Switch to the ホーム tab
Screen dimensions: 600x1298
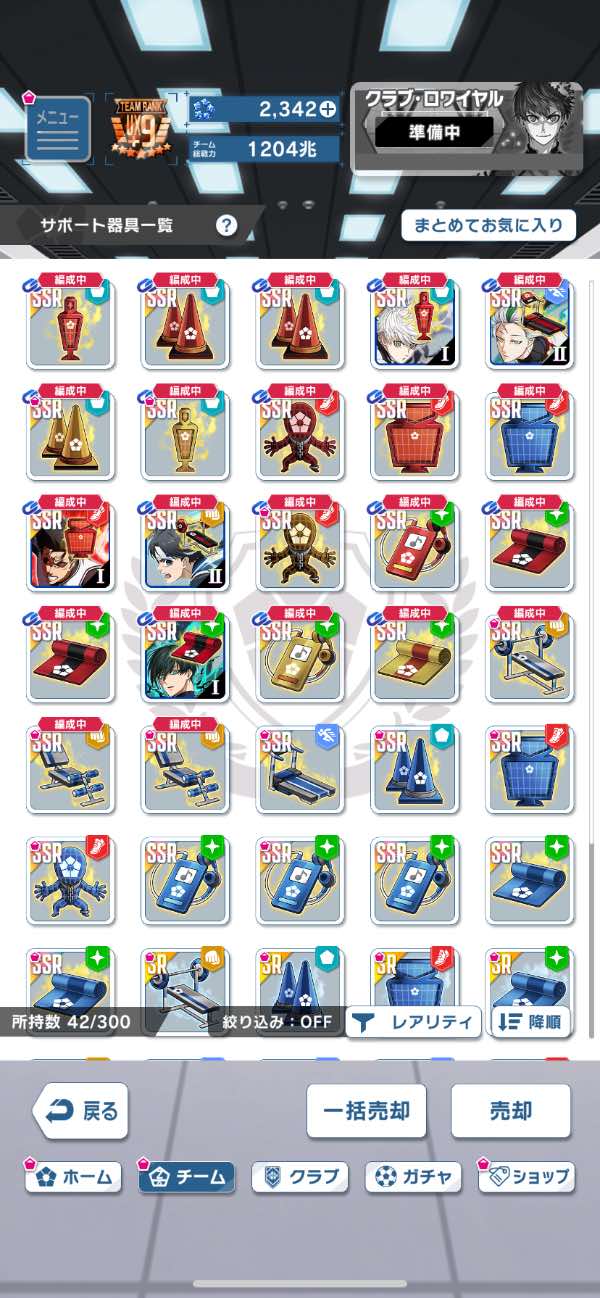[x=75, y=1178]
